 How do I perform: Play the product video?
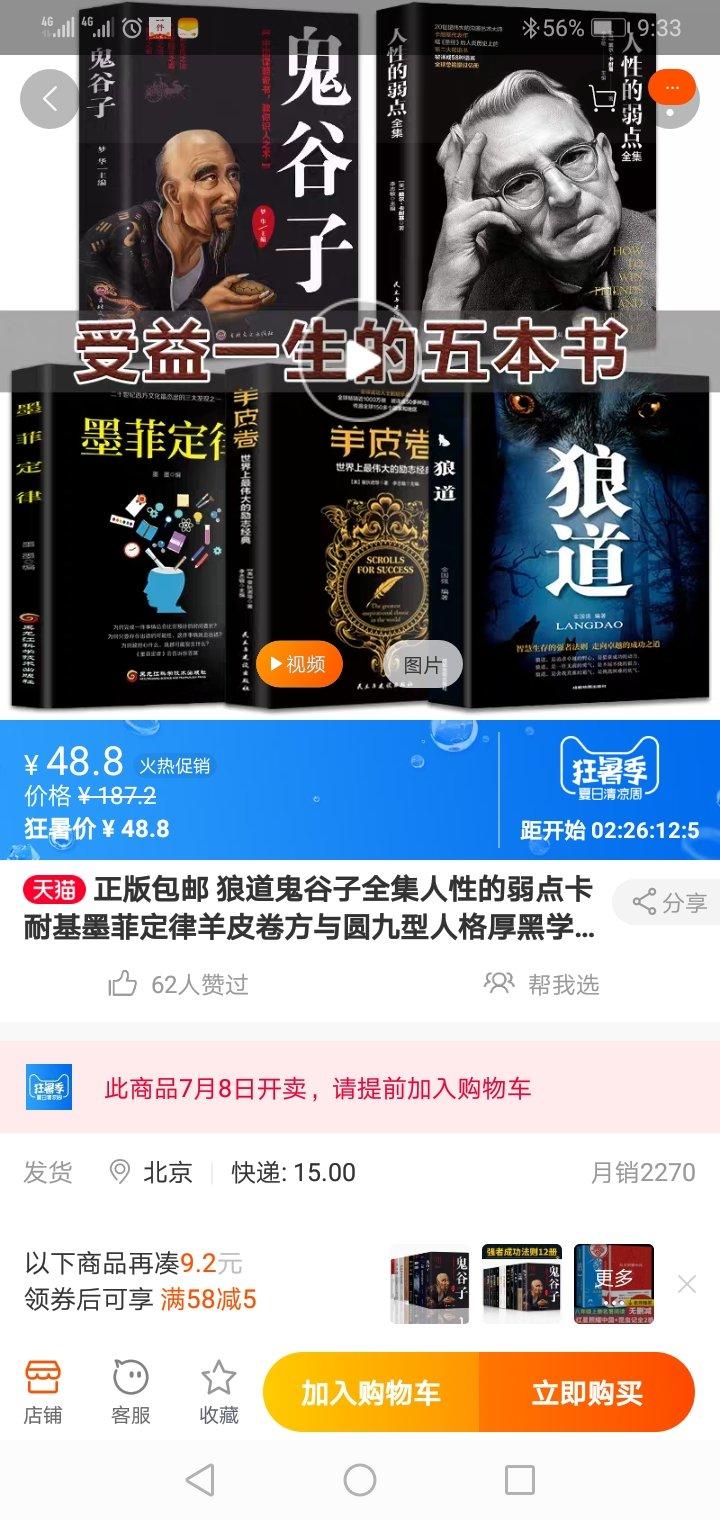pos(360,359)
